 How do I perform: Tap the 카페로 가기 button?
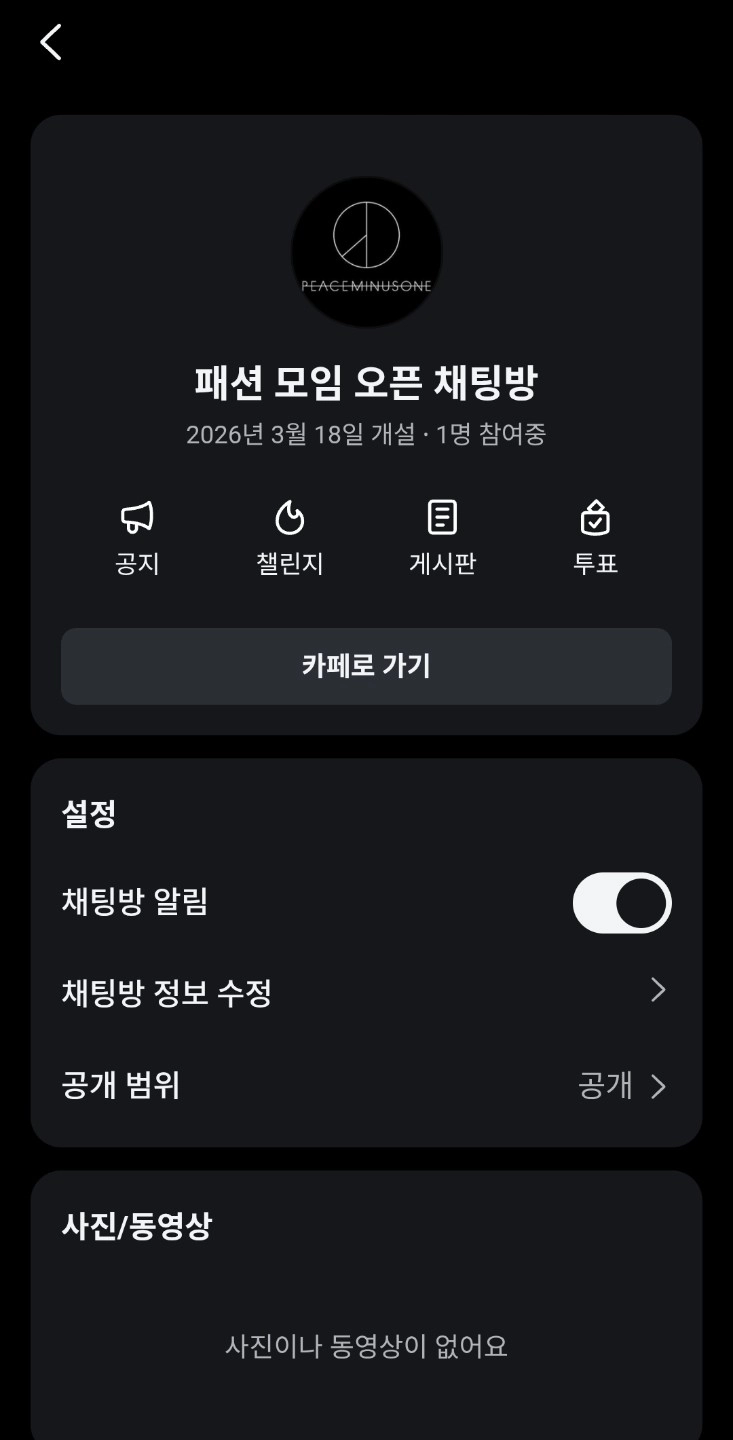click(x=366, y=666)
